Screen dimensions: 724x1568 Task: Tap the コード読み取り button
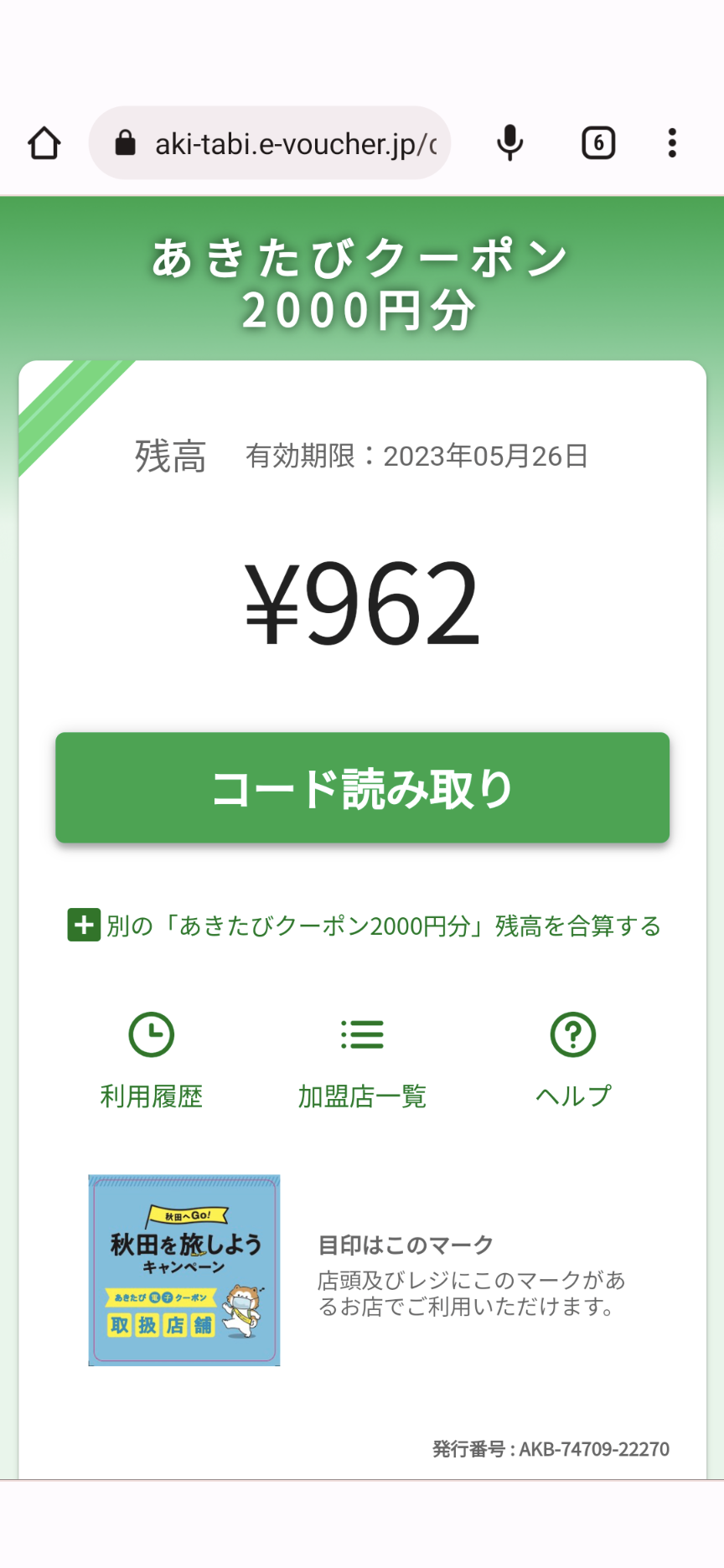point(362,787)
